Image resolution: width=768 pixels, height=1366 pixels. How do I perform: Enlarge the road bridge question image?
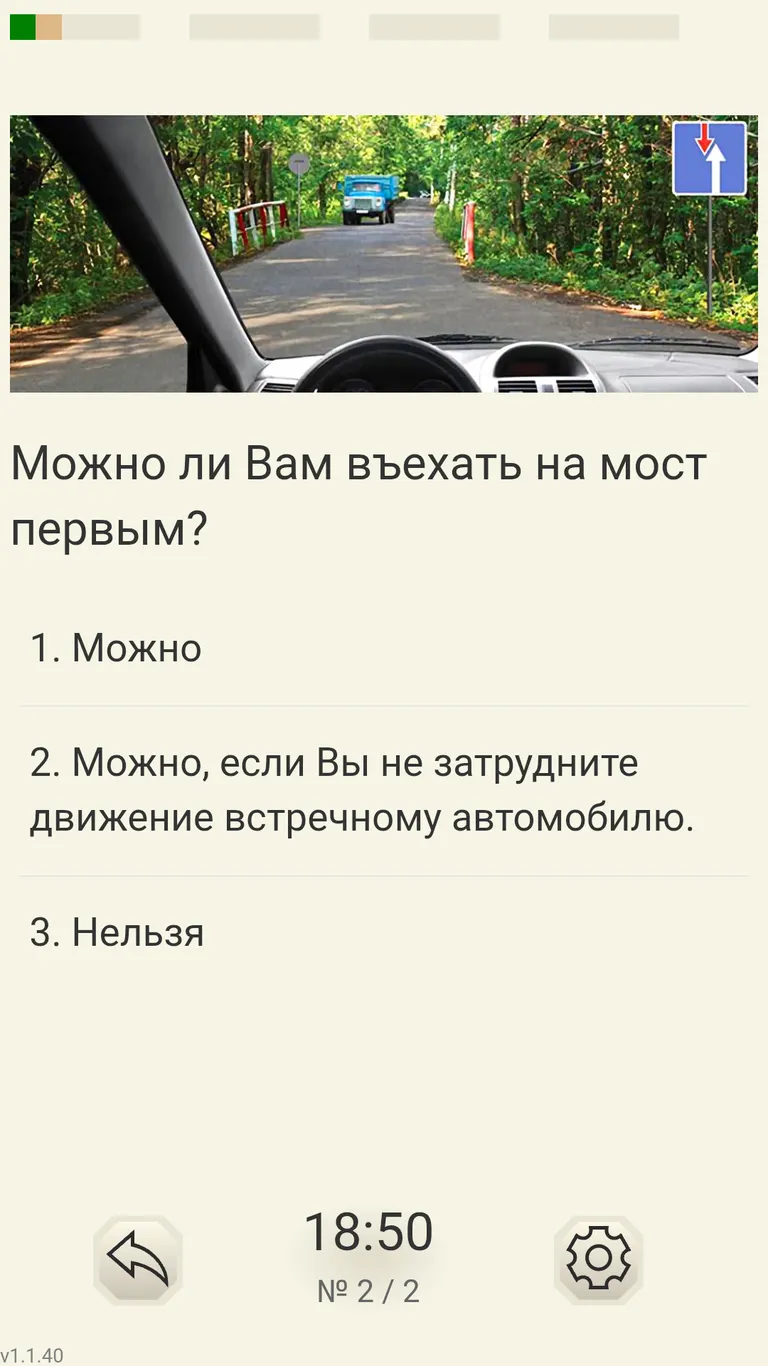[x=384, y=253]
